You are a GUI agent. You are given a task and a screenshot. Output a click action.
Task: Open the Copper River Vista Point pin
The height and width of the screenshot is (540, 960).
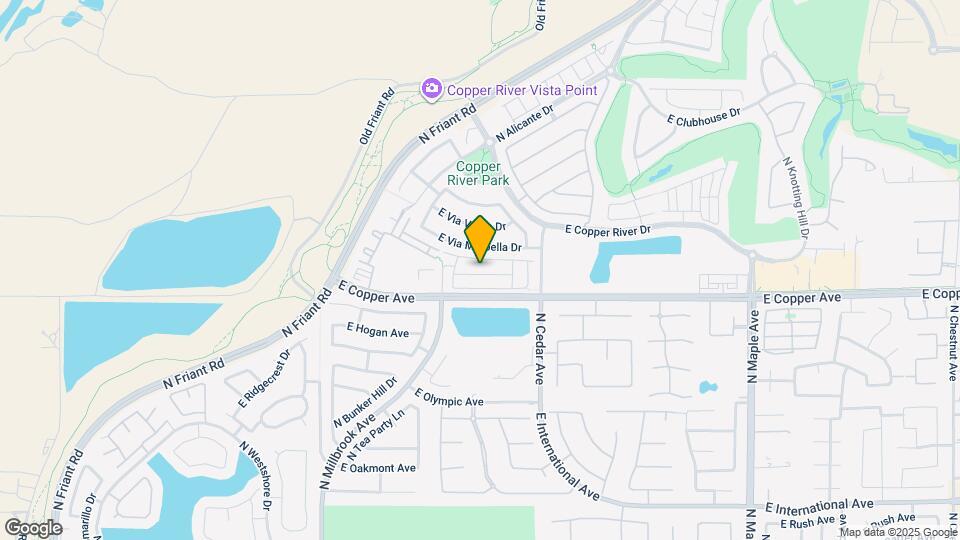432,90
